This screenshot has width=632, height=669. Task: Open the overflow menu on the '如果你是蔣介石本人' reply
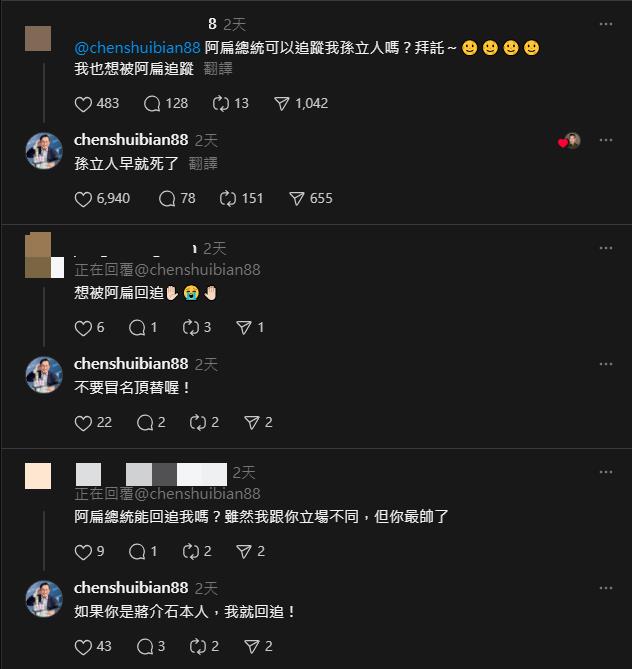tap(606, 589)
